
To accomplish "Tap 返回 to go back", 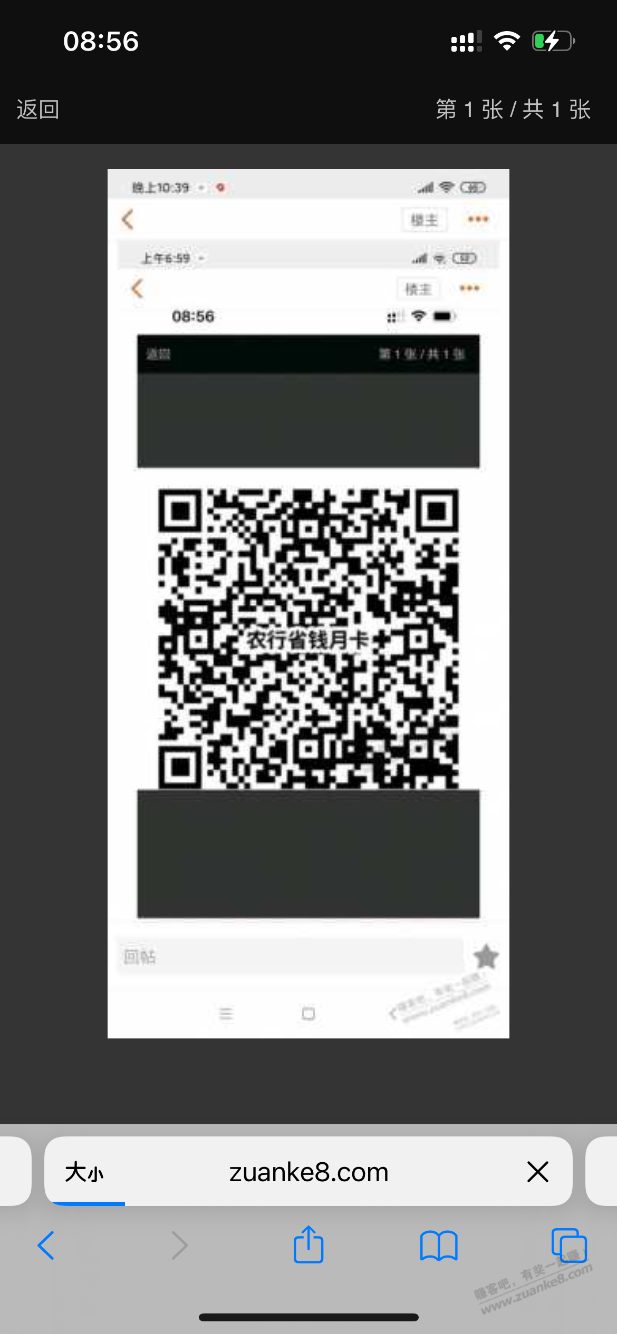I will pyautogui.click(x=38, y=110).
